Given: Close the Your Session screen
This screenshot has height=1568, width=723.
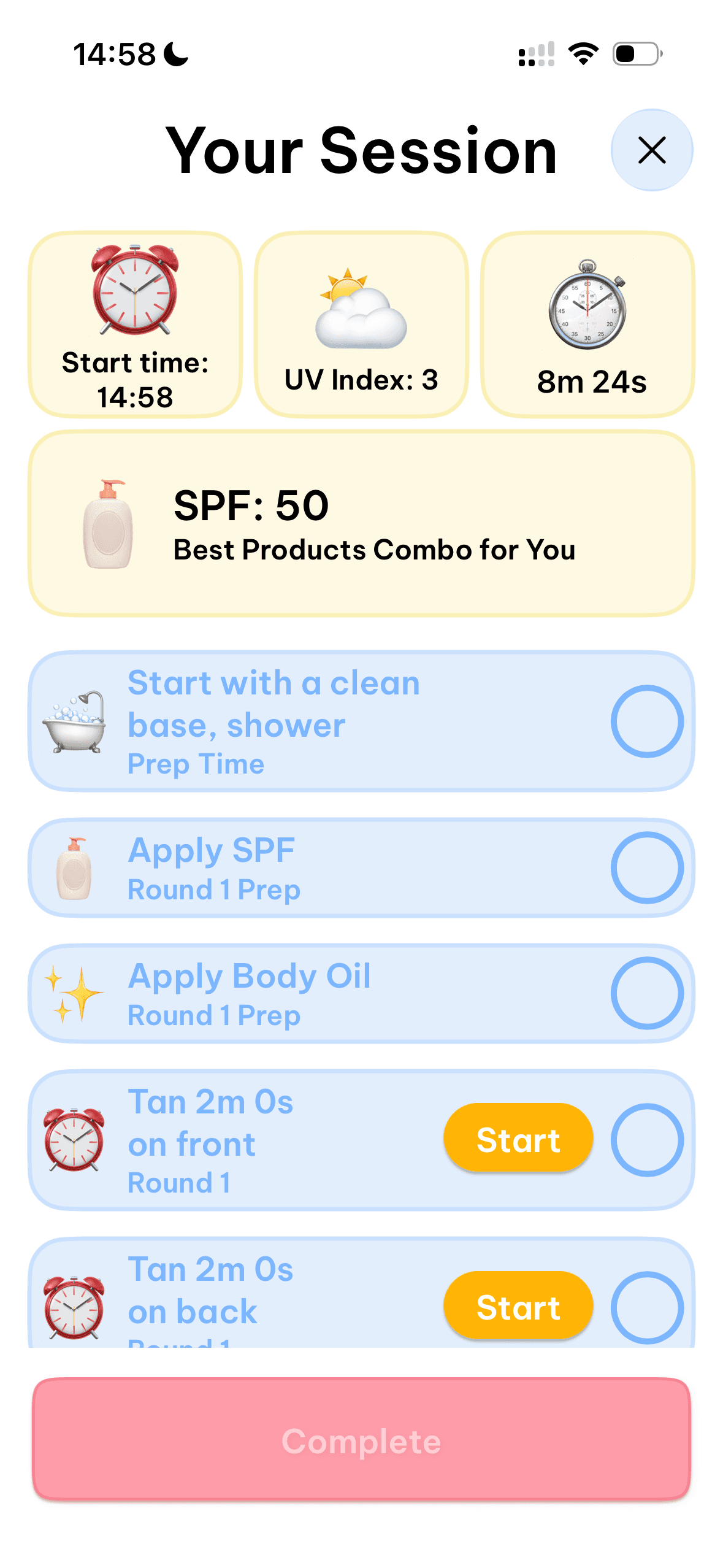Looking at the screenshot, I should click(651, 150).
